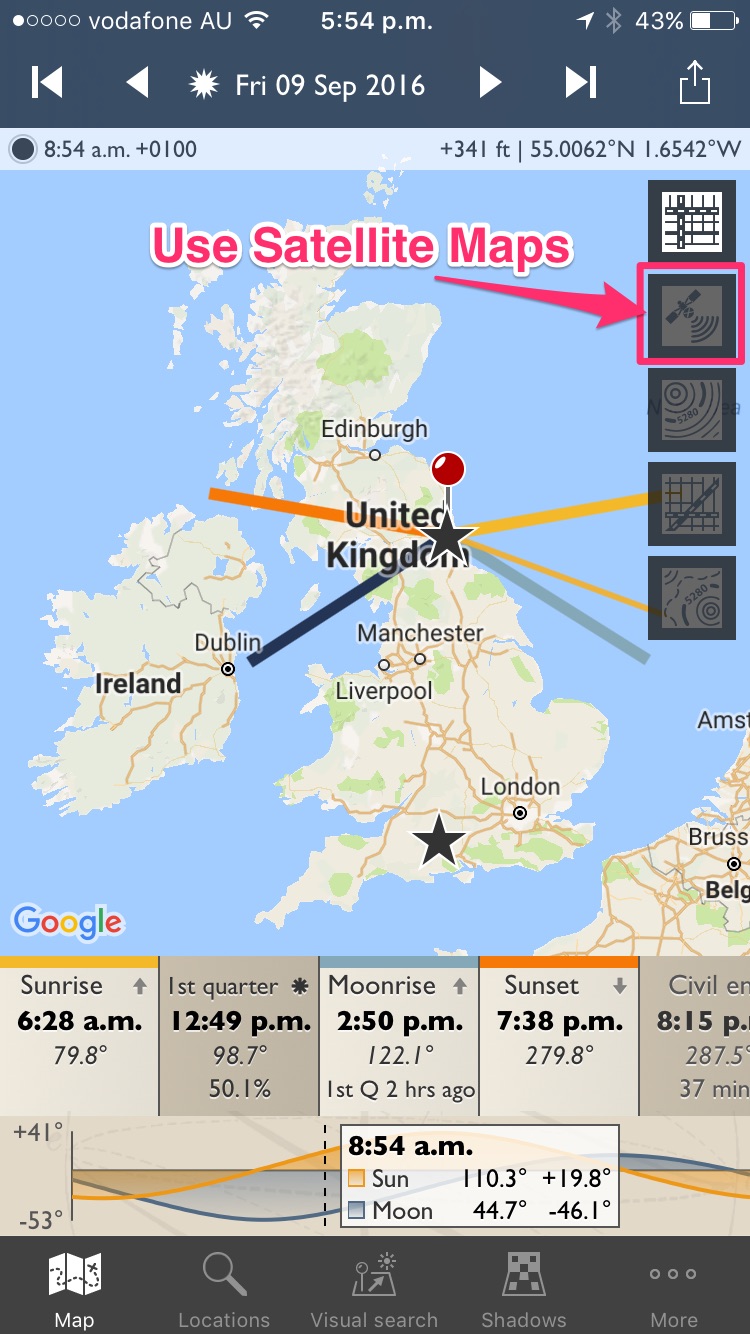This screenshot has height=1334, width=750.
Task: Select the Moonrise 2:50 p.m. event
Action: tap(399, 1036)
